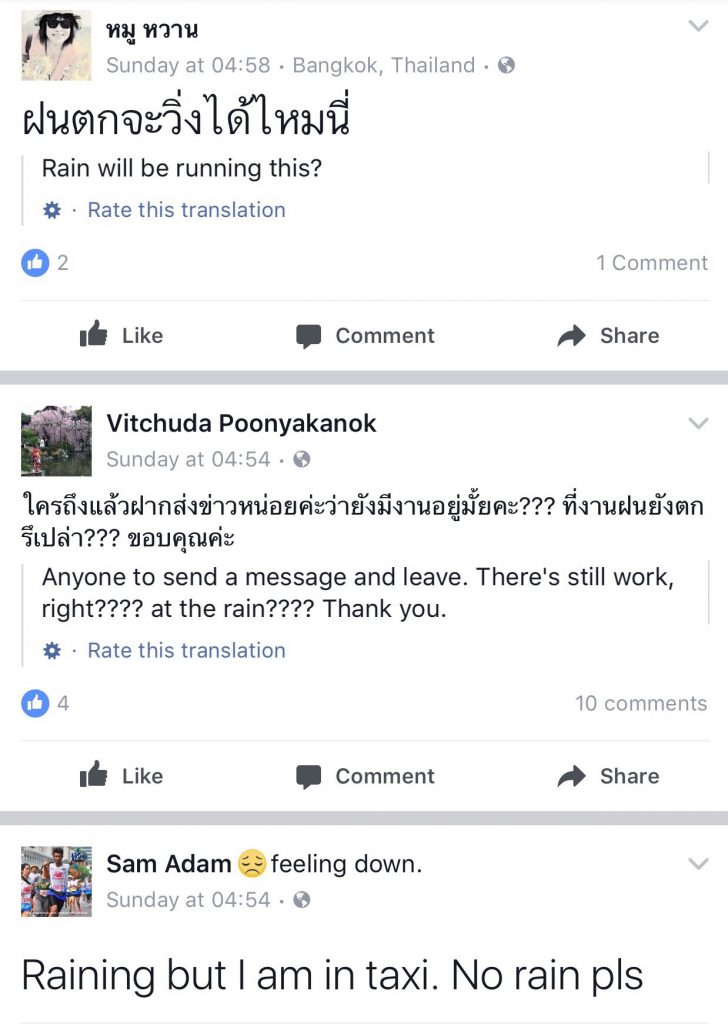Image resolution: width=728 pixels, height=1024 pixels.
Task: Comment on Vitchuda Poonyakanok's post
Action: (365, 776)
